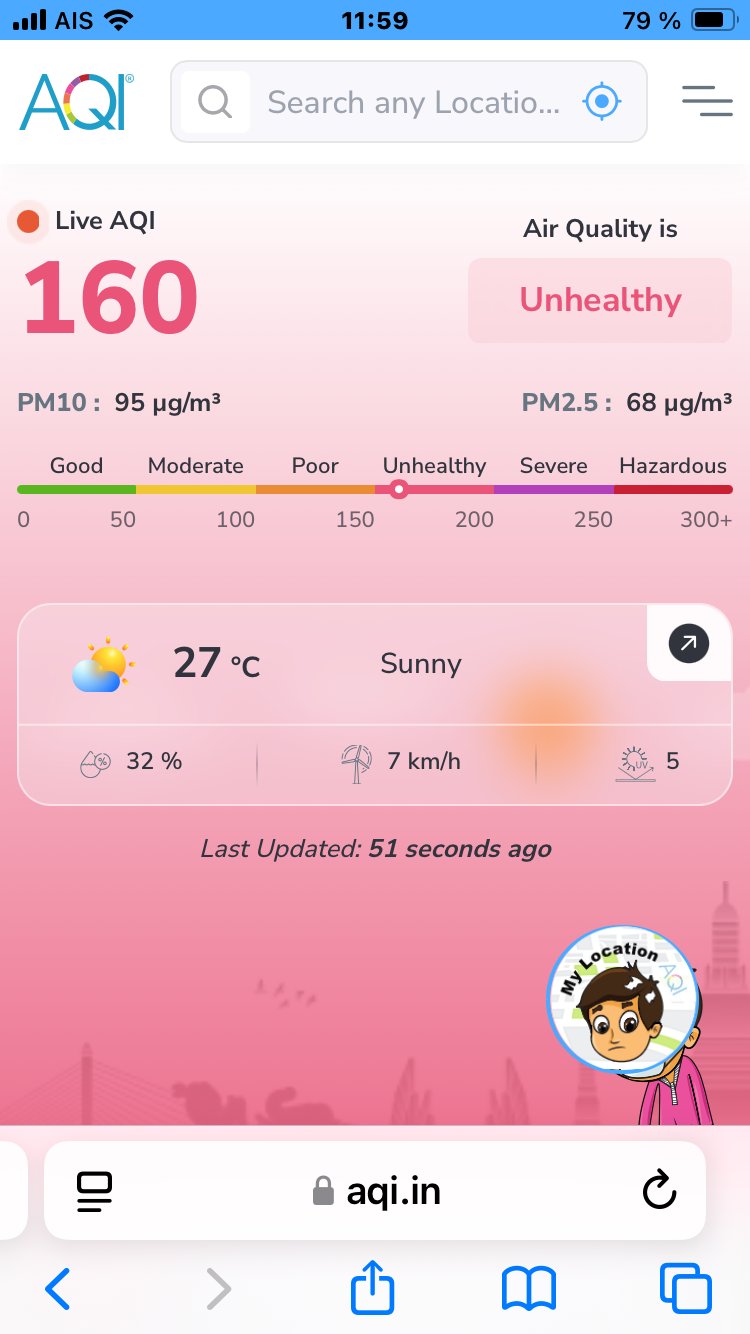Reload the aqi.in page
This screenshot has height=1334, width=750.
click(659, 1190)
